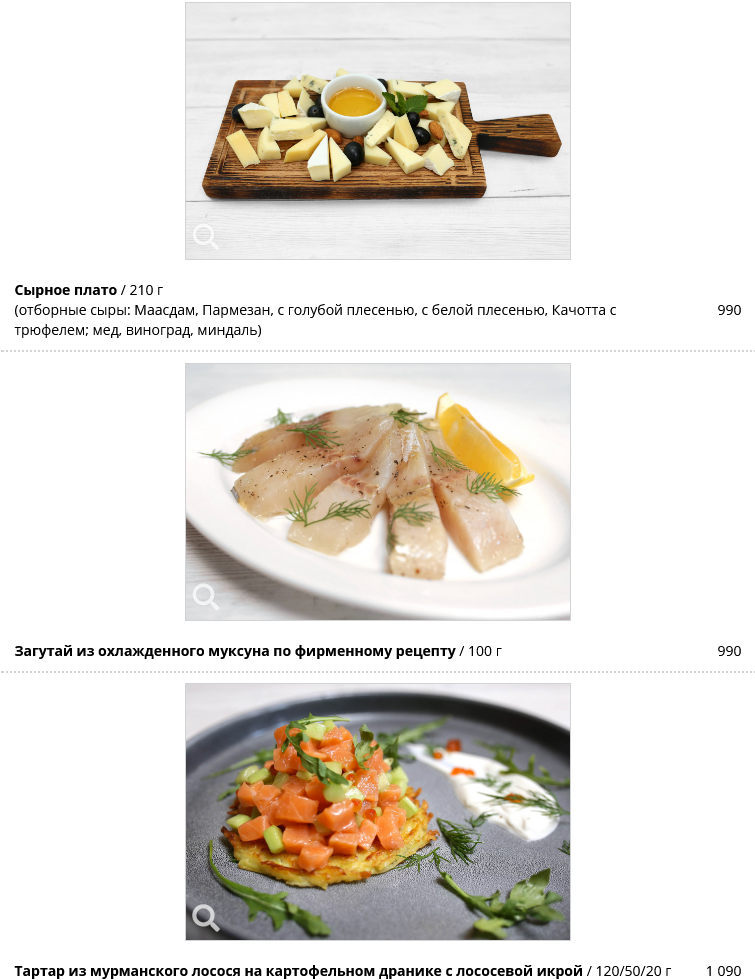
Task: Zoom the Тартар из мурманского лосося photo
Action: pos(206,917)
